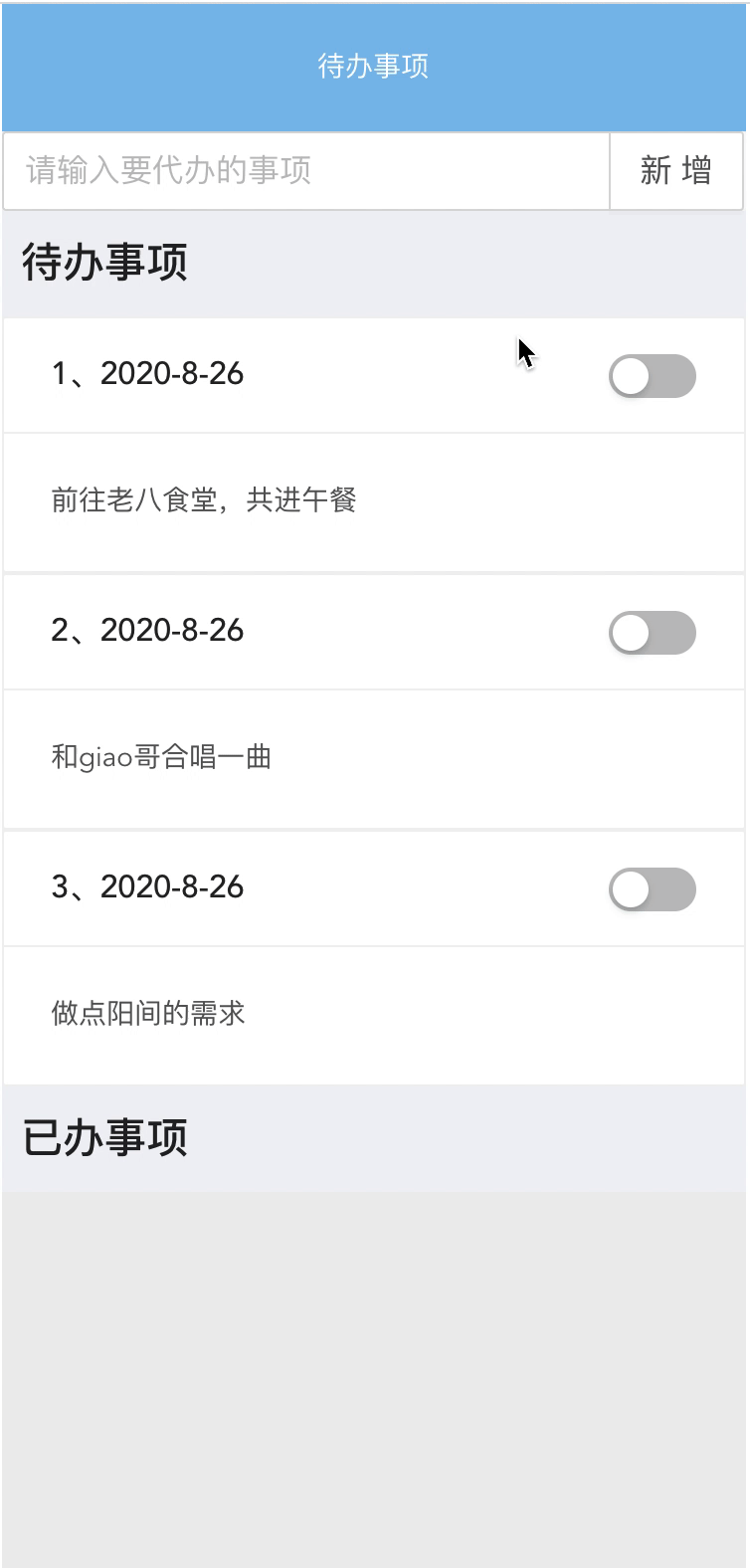
Task: Click the 新增 button to add a task
Action: click(676, 169)
